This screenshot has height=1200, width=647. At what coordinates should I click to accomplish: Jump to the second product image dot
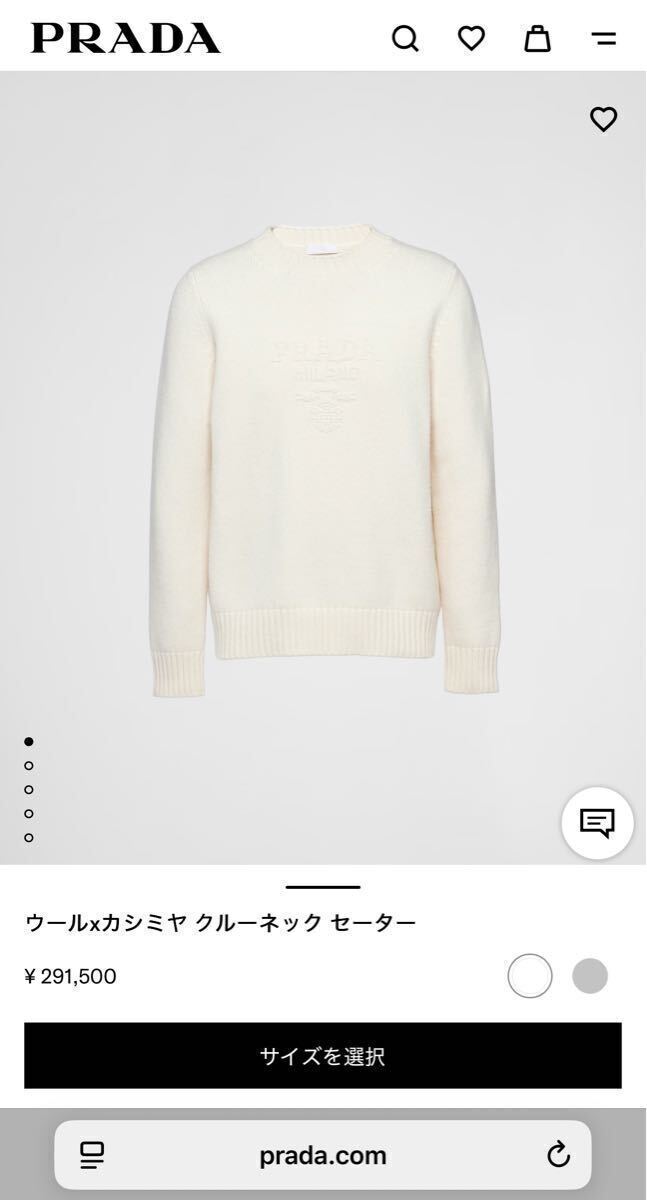pos(29,766)
